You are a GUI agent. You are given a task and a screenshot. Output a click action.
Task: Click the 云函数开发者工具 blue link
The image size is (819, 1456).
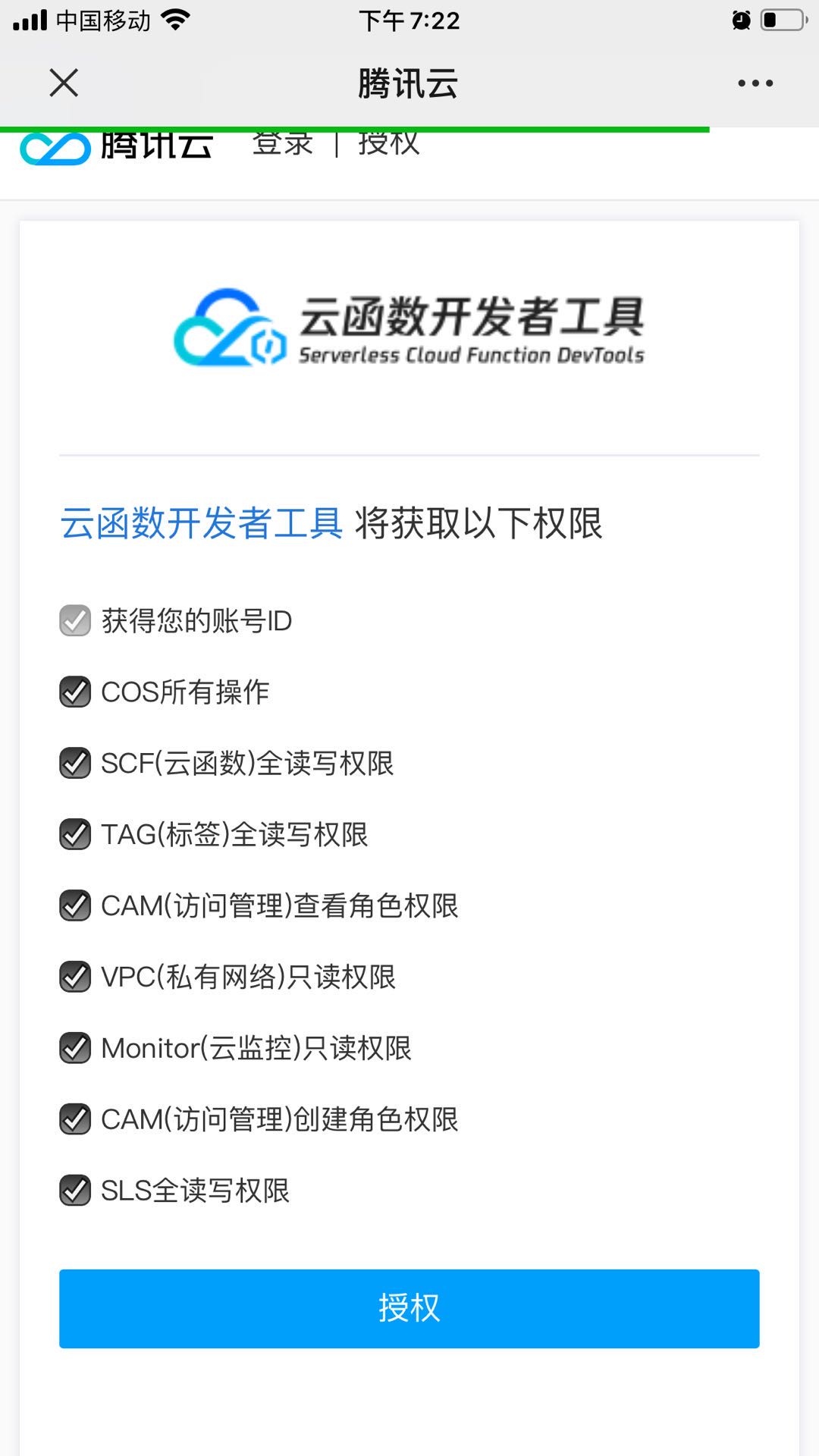[201, 523]
